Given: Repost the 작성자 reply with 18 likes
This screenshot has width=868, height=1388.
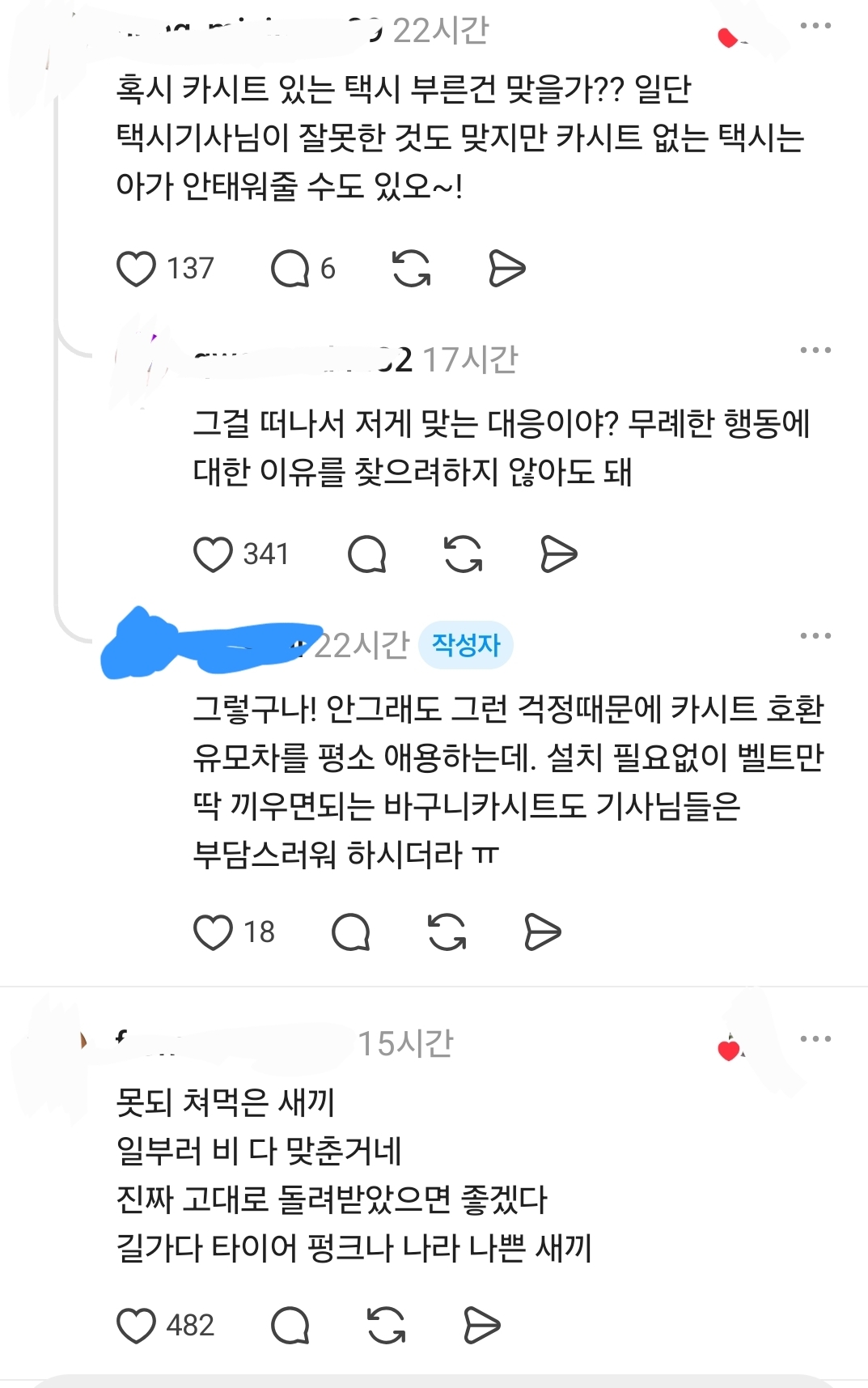Looking at the screenshot, I should (447, 932).
